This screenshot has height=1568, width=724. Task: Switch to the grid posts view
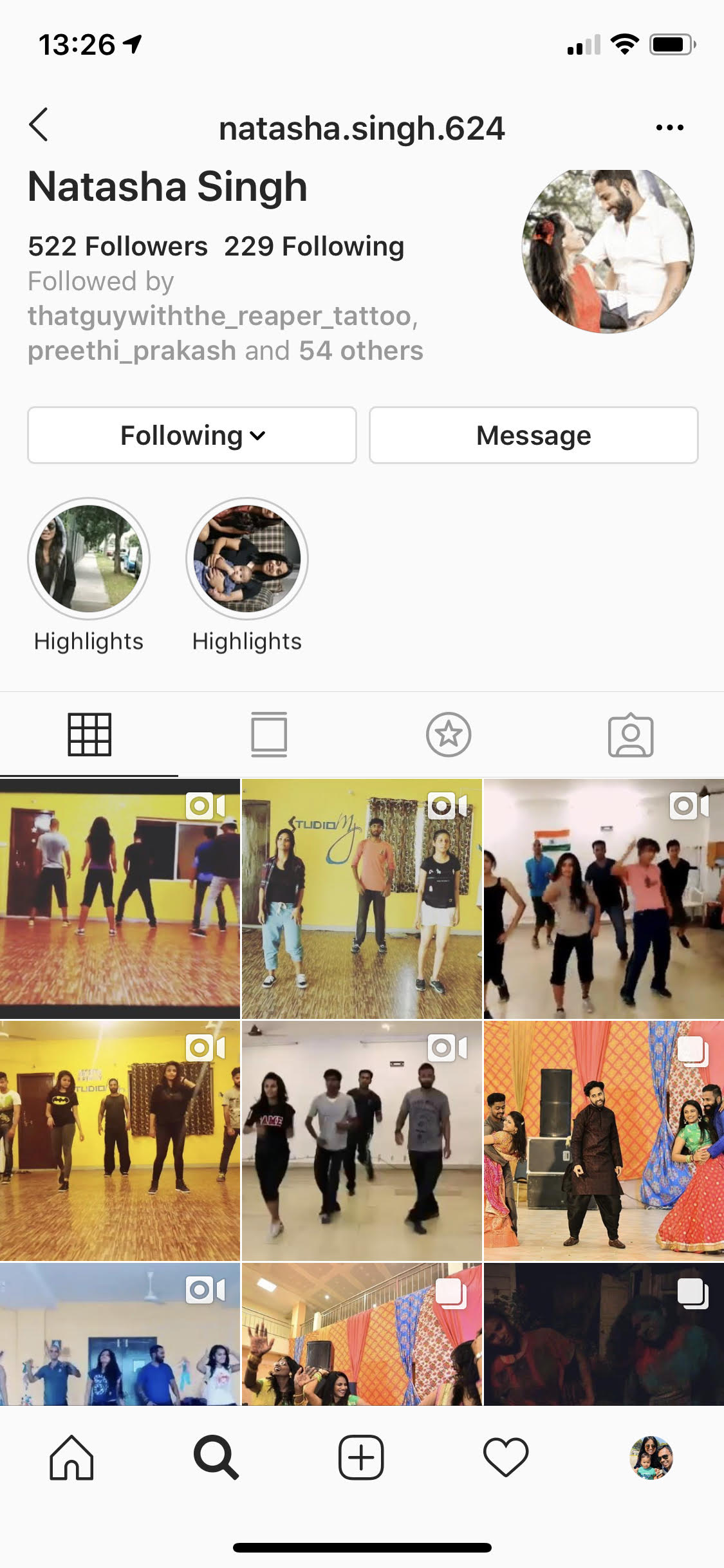point(89,734)
